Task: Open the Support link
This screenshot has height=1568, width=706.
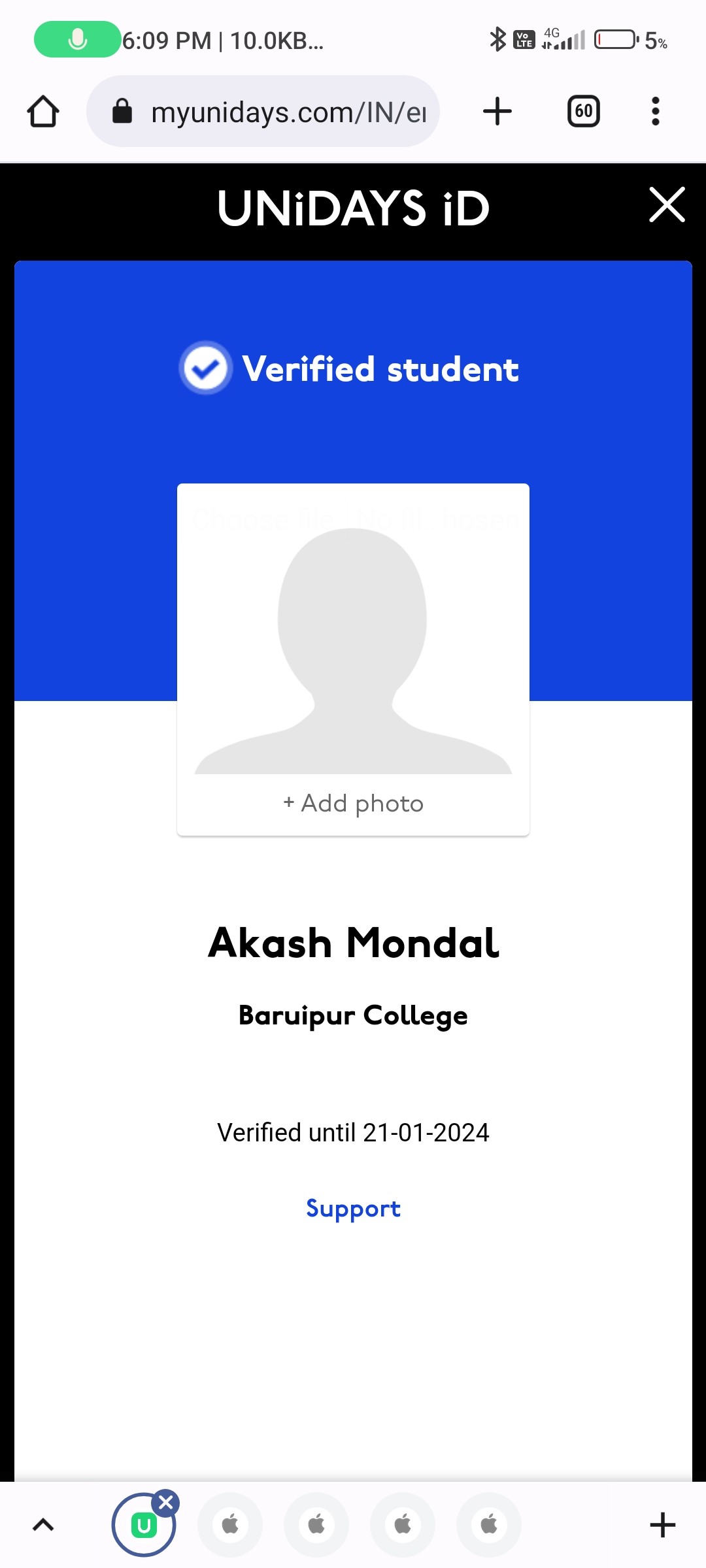Action: pos(353,1209)
